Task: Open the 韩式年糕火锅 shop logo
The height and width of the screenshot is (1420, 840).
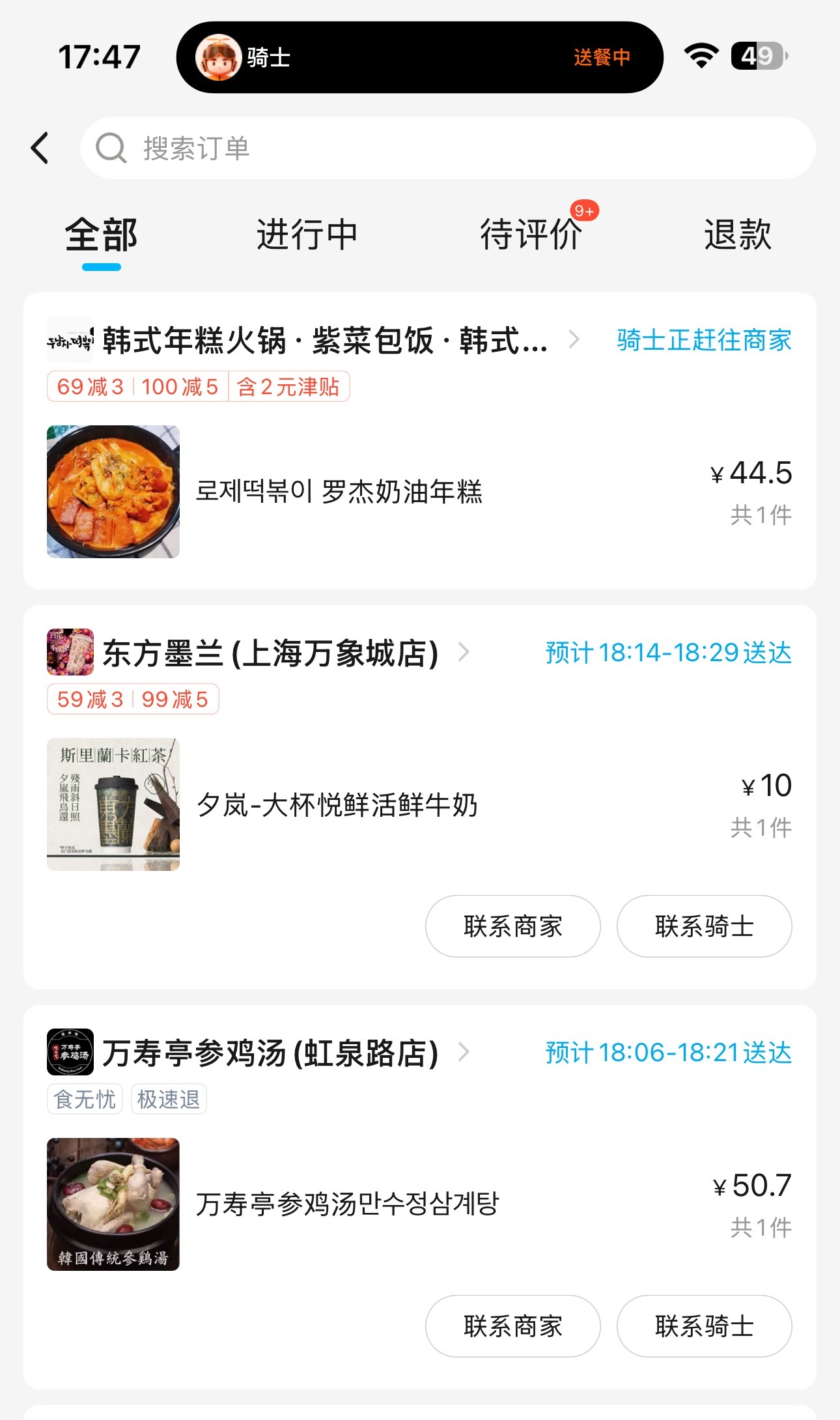Action: (x=70, y=340)
